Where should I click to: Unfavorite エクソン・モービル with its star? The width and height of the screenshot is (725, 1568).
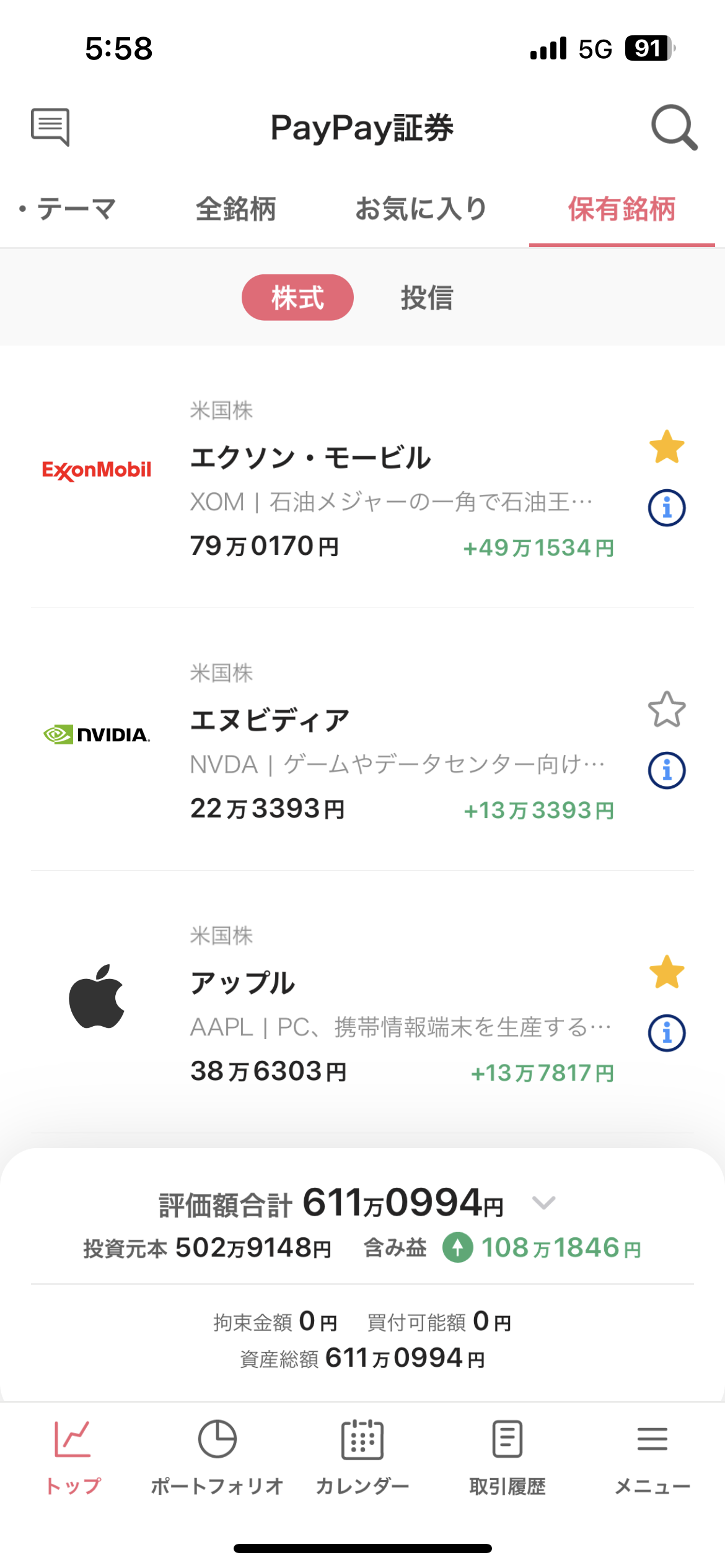pyautogui.click(x=667, y=447)
